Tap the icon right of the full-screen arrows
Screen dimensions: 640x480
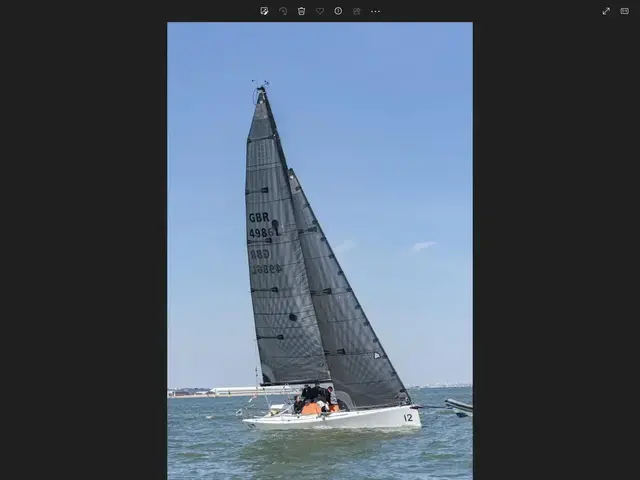point(624,11)
